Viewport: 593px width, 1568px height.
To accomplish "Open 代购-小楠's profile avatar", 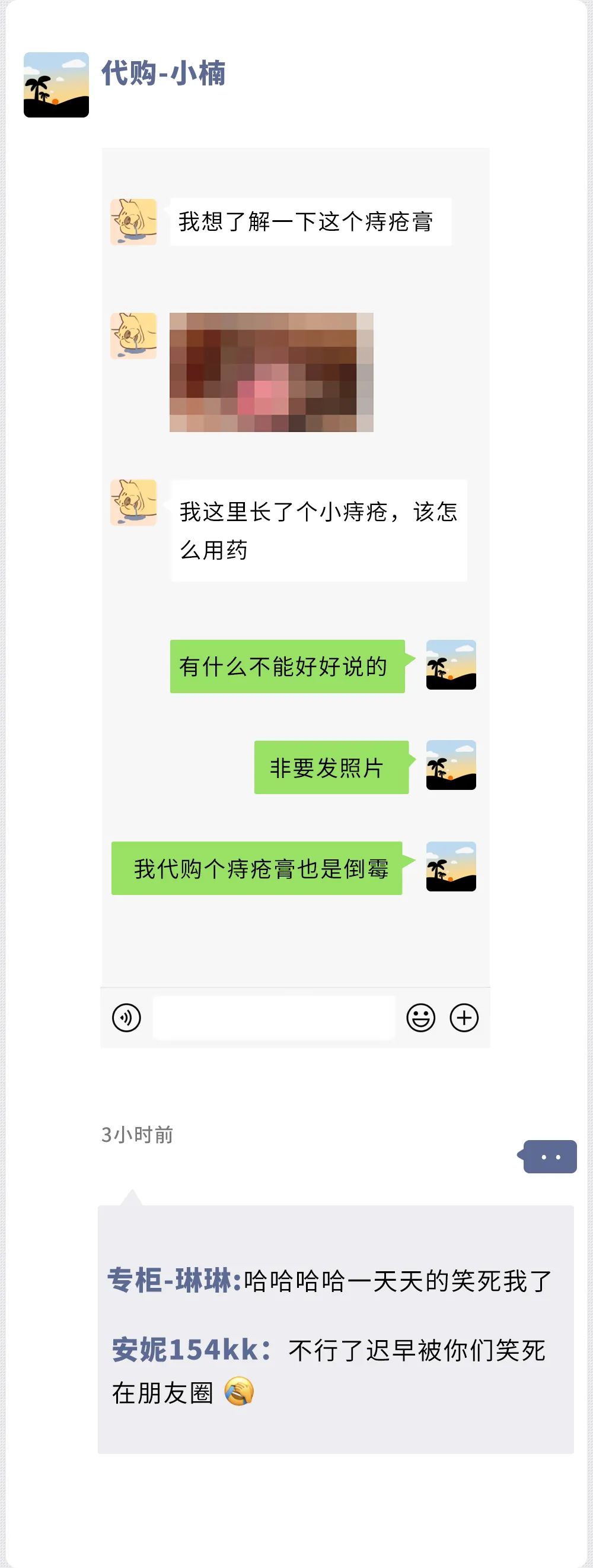I will coord(56,85).
